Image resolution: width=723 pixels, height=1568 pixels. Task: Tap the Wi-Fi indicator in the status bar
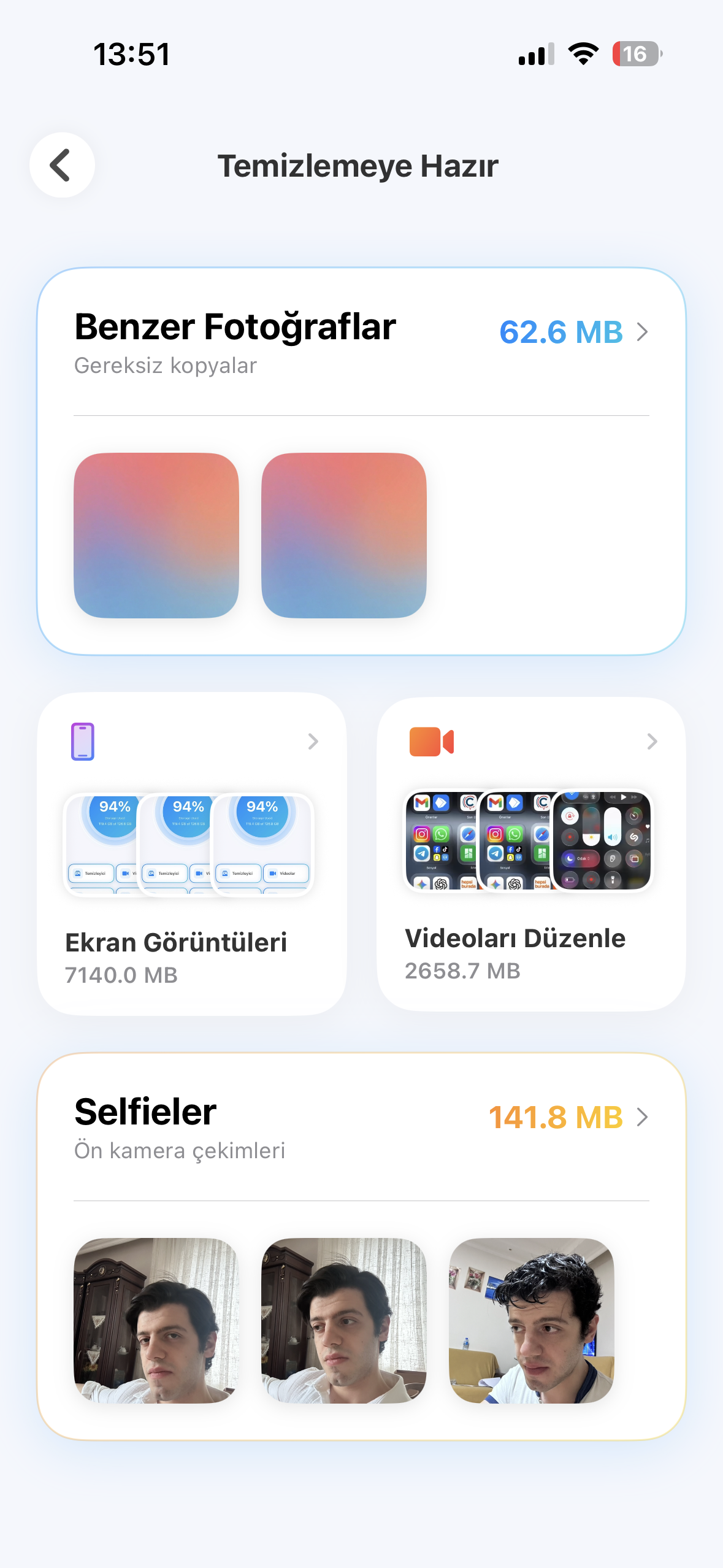pyautogui.click(x=581, y=55)
